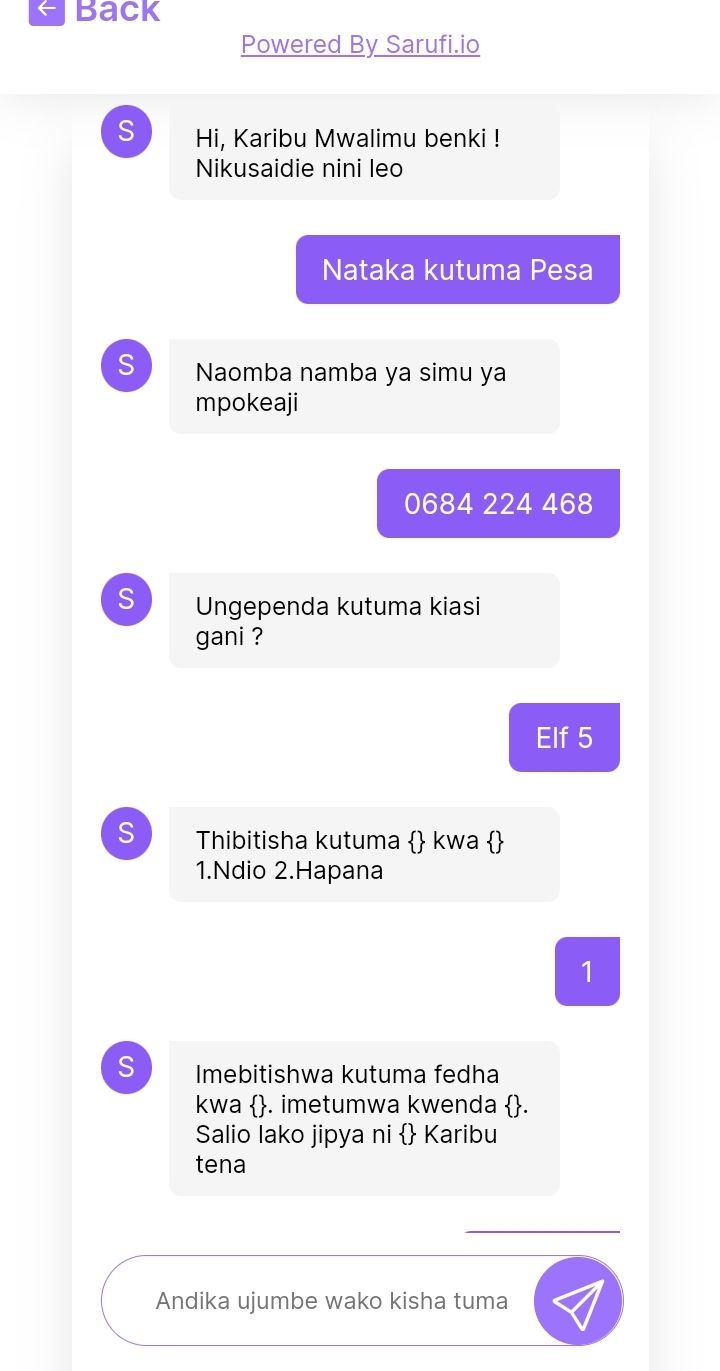Open the Powered By Sarufi.io link

tap(360, 45)
